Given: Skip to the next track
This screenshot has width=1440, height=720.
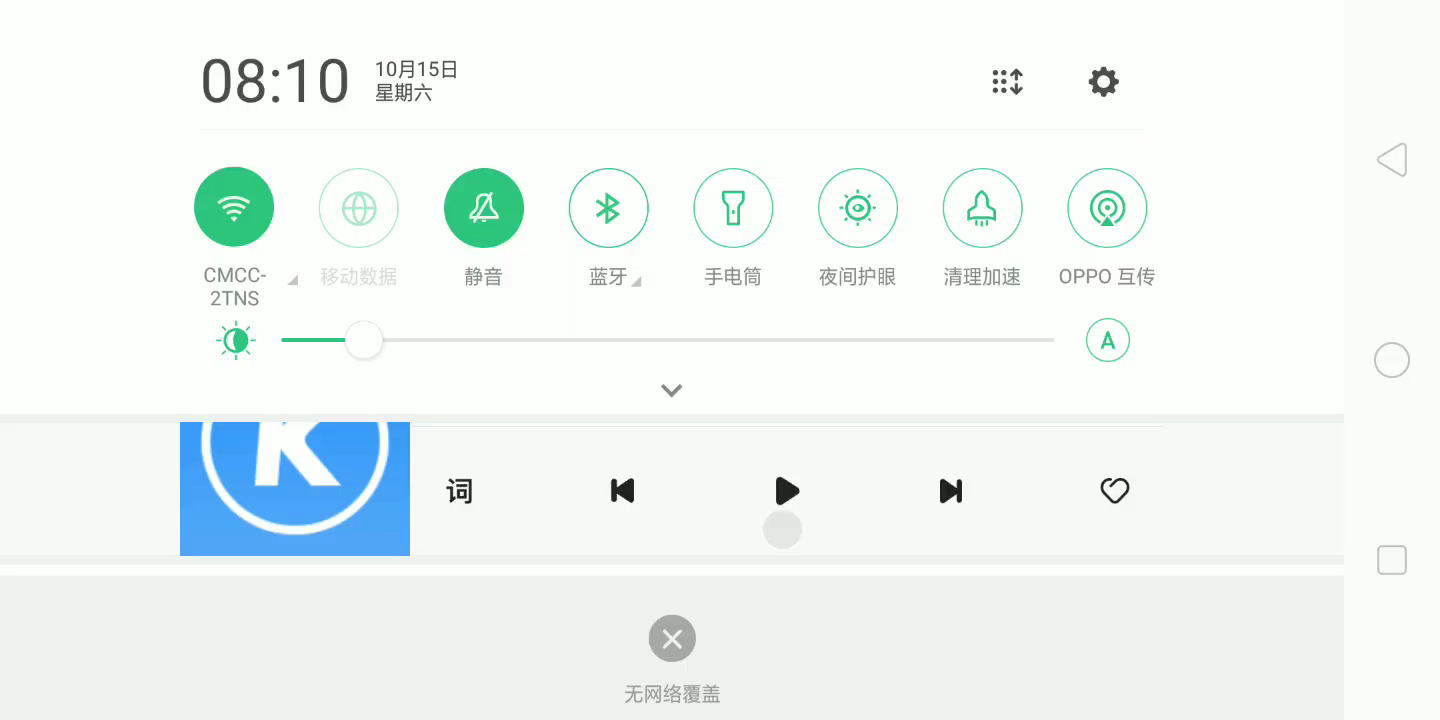Looking at the screenshot, I should tap(951, 491).
